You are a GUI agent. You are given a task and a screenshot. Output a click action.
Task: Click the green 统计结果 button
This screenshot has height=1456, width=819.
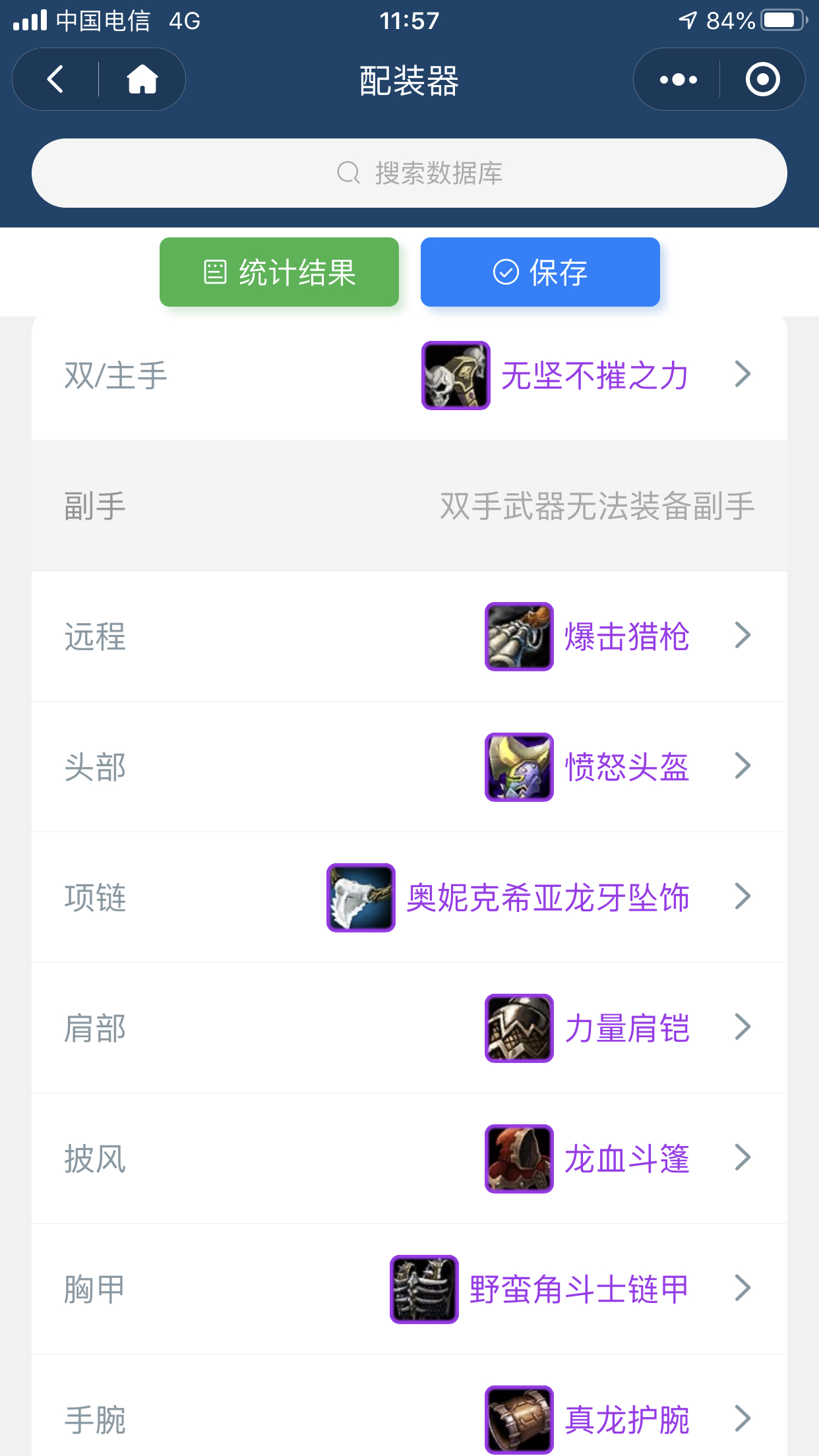278,272
